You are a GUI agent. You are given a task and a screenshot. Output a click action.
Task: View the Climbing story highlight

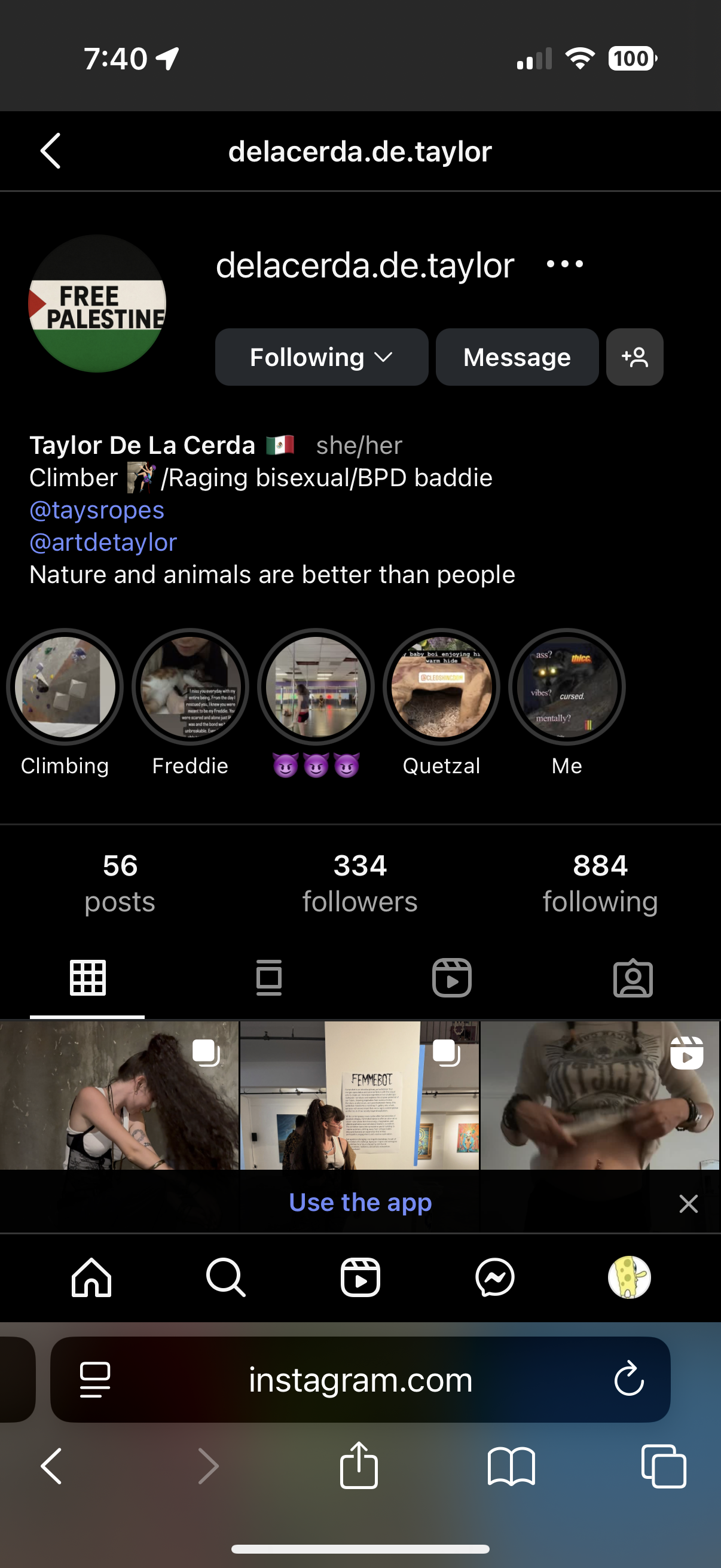[65, 687]
